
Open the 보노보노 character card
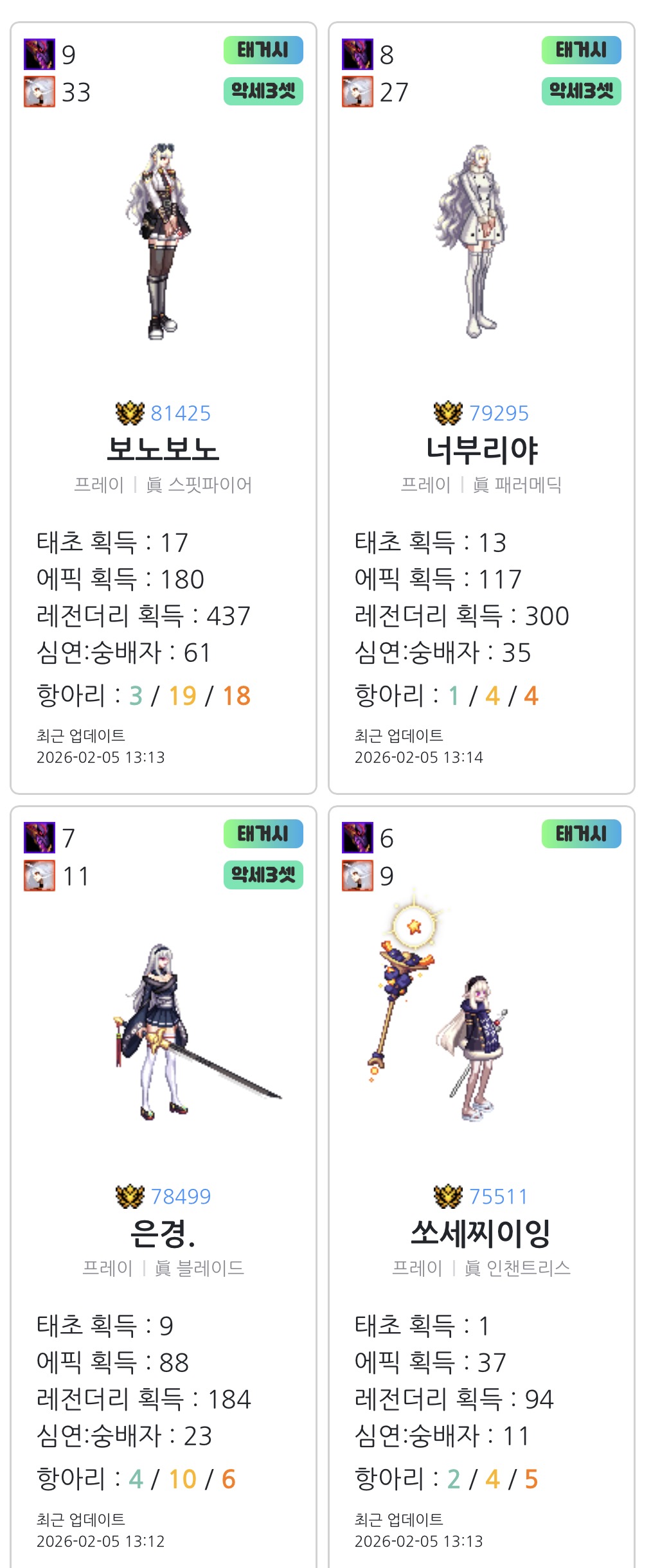click(x=163, y=449)
